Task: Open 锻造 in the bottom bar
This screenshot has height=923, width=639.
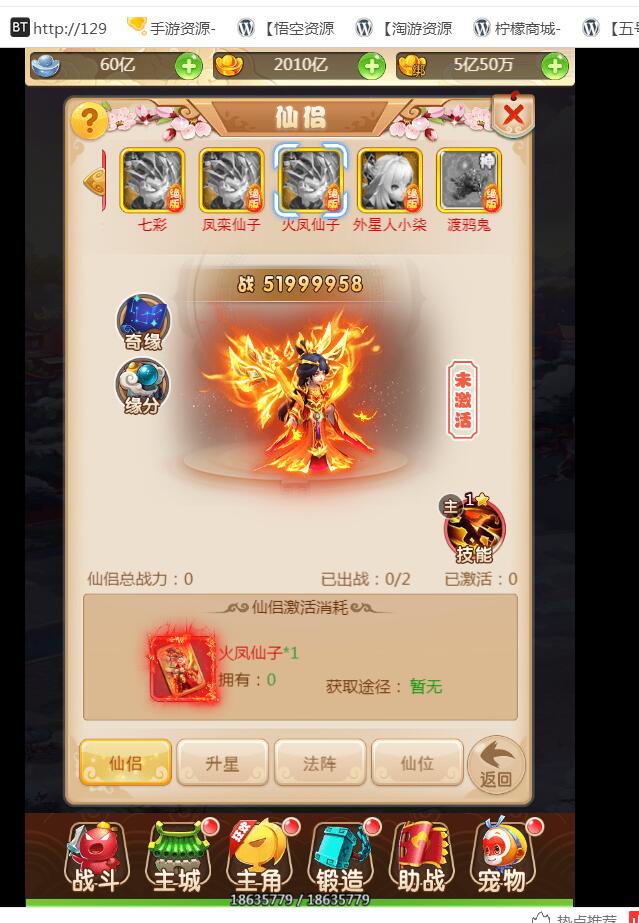Action: [340, 856]
